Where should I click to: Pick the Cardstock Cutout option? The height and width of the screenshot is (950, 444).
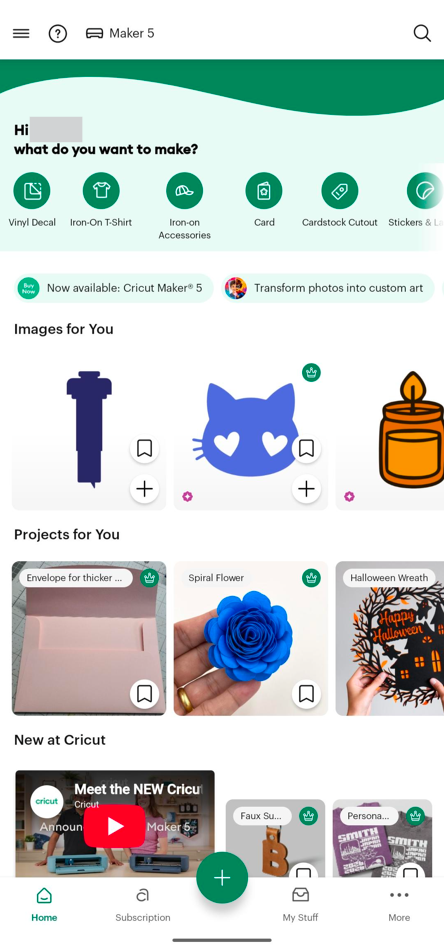[x=340, y=201]
